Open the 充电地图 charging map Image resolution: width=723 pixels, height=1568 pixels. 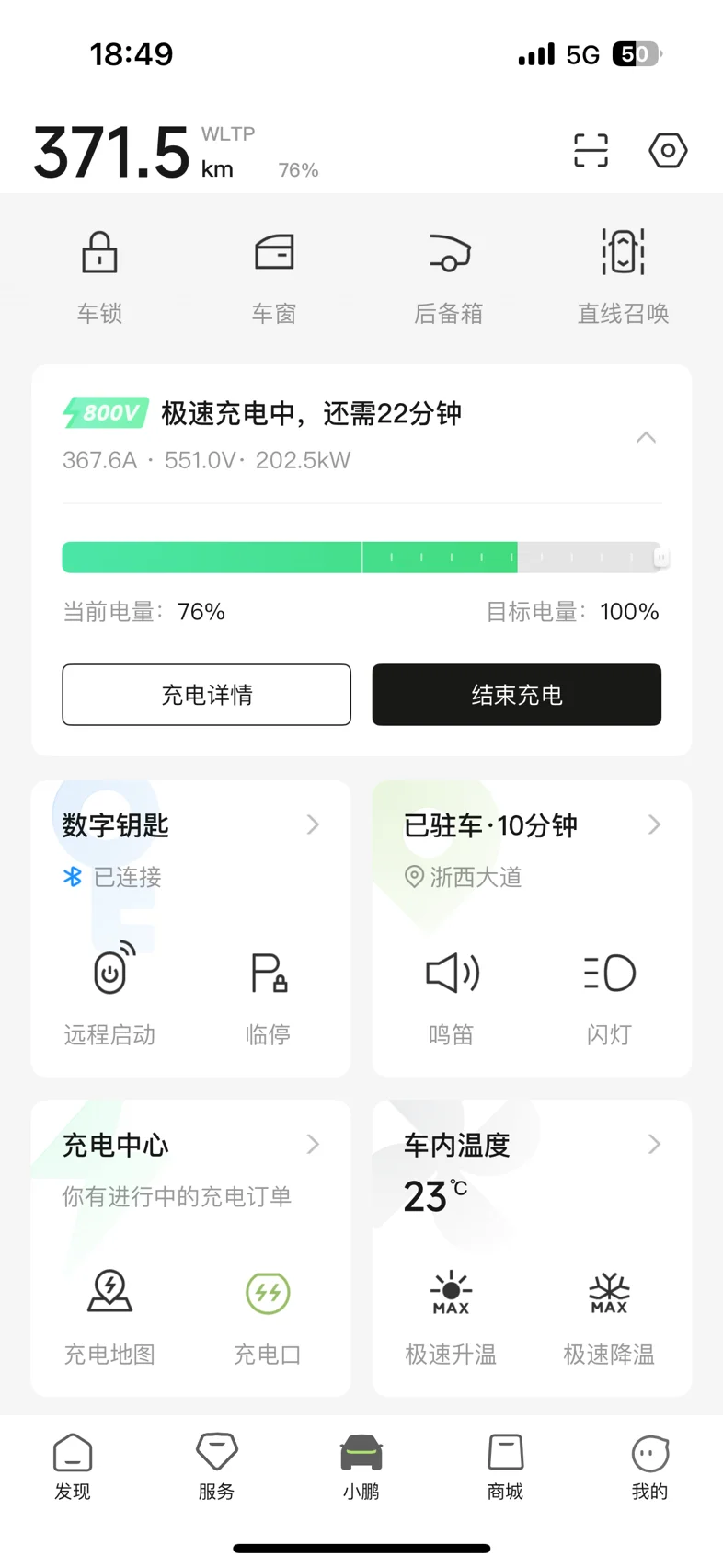coord(110,1313)
